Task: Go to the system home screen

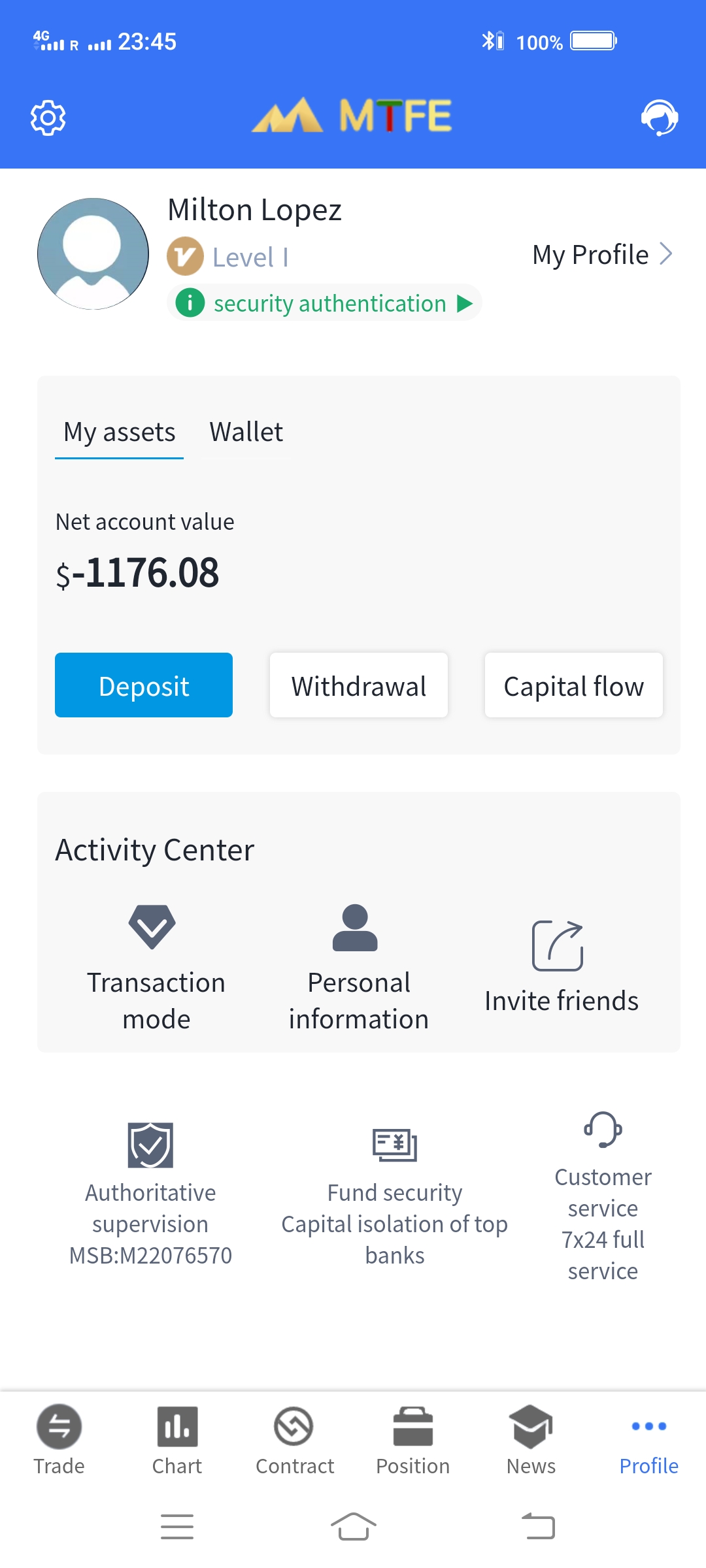Action: tap(353, 1527)
